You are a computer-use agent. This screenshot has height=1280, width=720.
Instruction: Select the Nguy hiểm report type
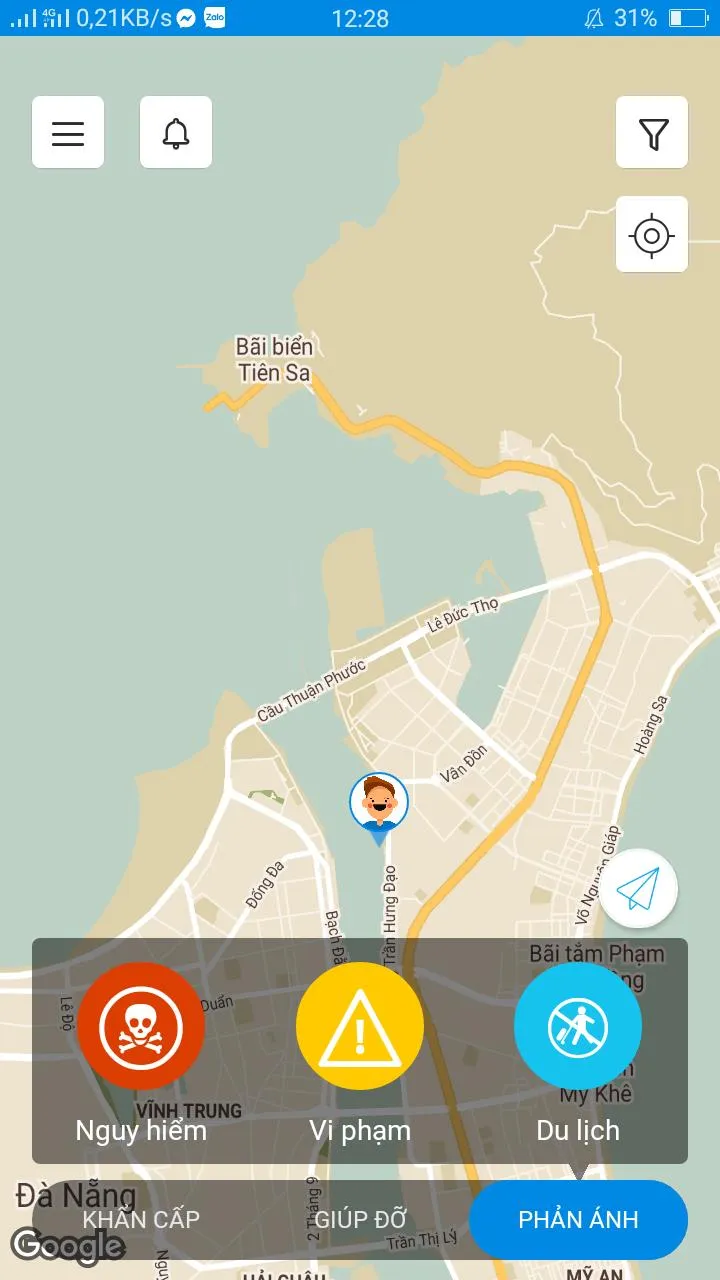click(x=141, y=1026)
